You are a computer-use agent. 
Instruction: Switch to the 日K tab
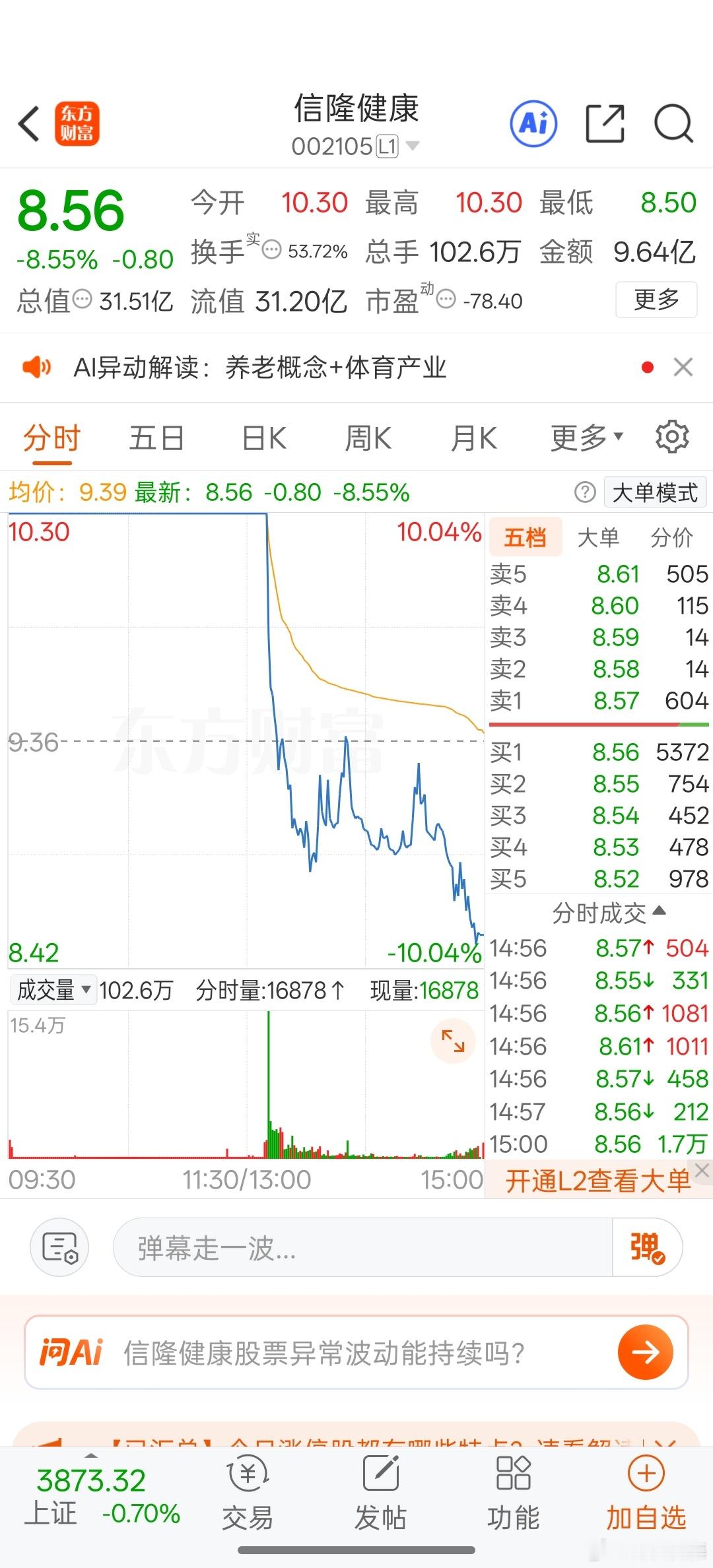tap(262, 436)
